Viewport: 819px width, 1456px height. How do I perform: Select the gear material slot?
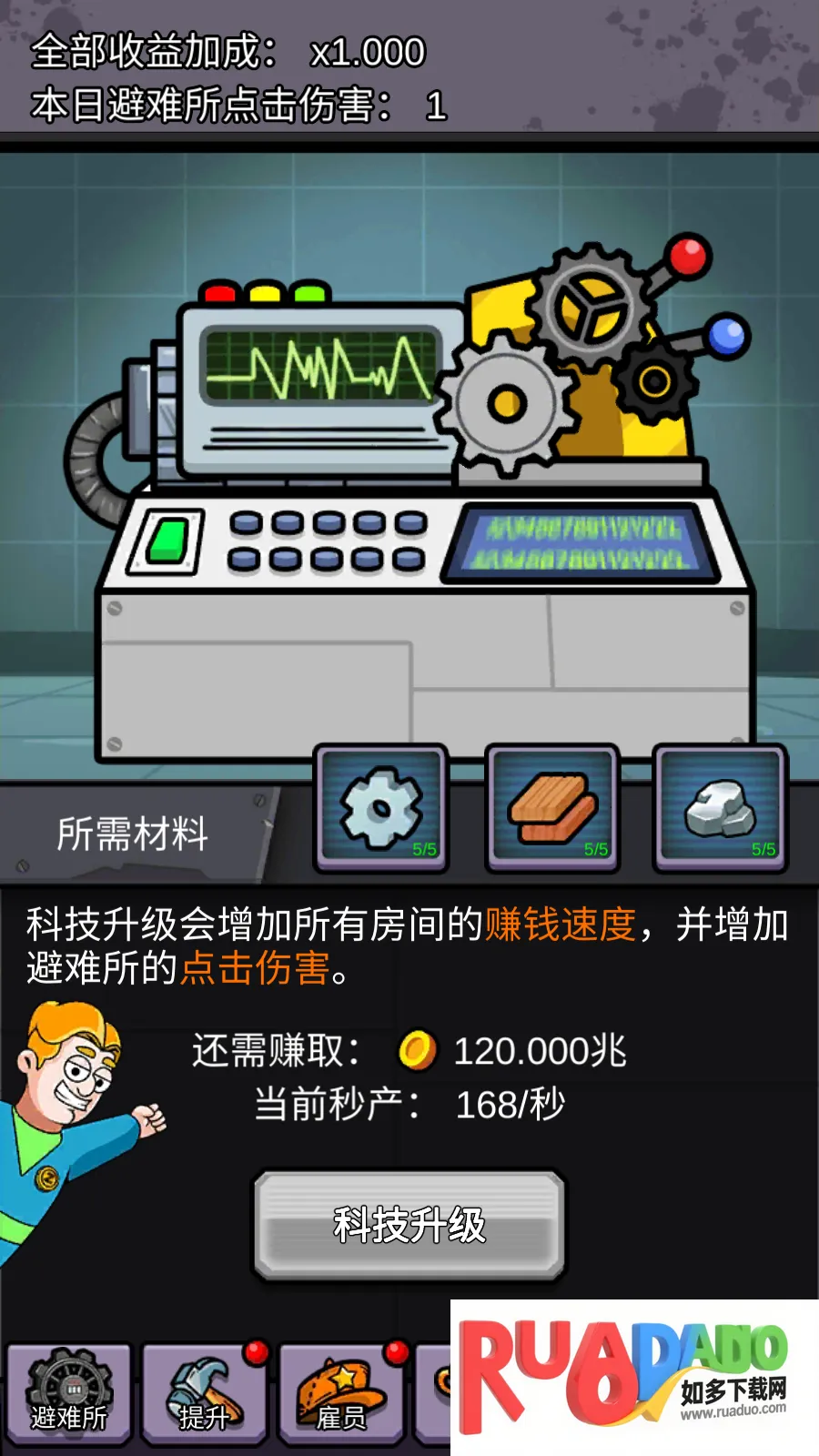[381, 808]
